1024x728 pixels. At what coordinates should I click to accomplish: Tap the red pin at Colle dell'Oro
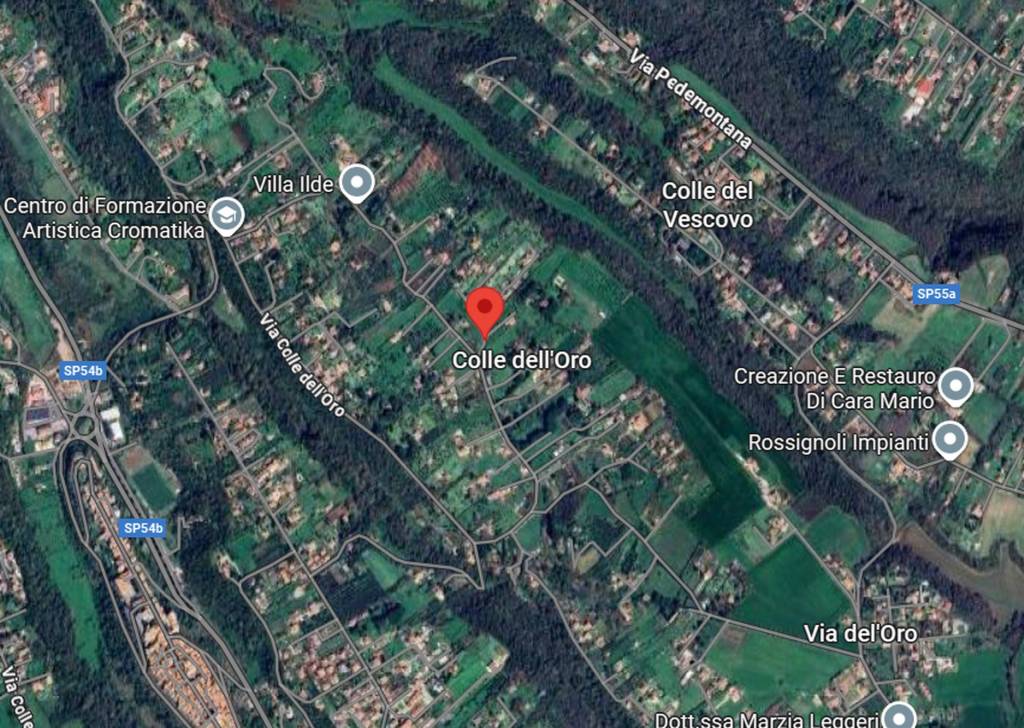click(x=485, y=310)
